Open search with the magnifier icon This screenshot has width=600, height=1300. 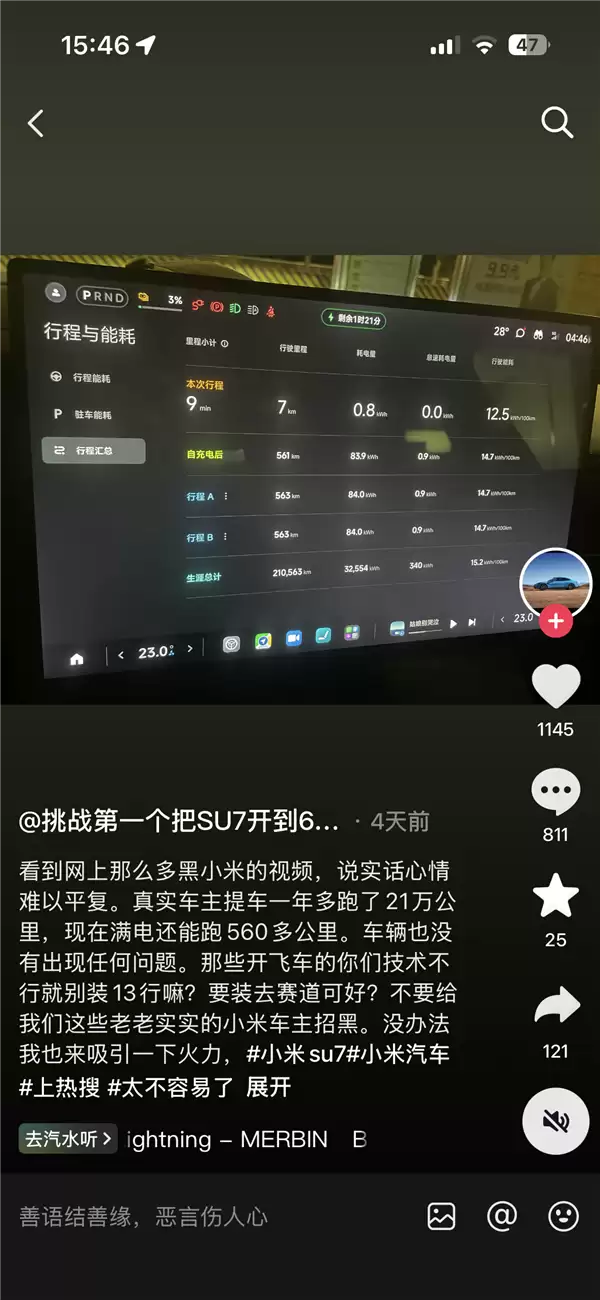556,123
